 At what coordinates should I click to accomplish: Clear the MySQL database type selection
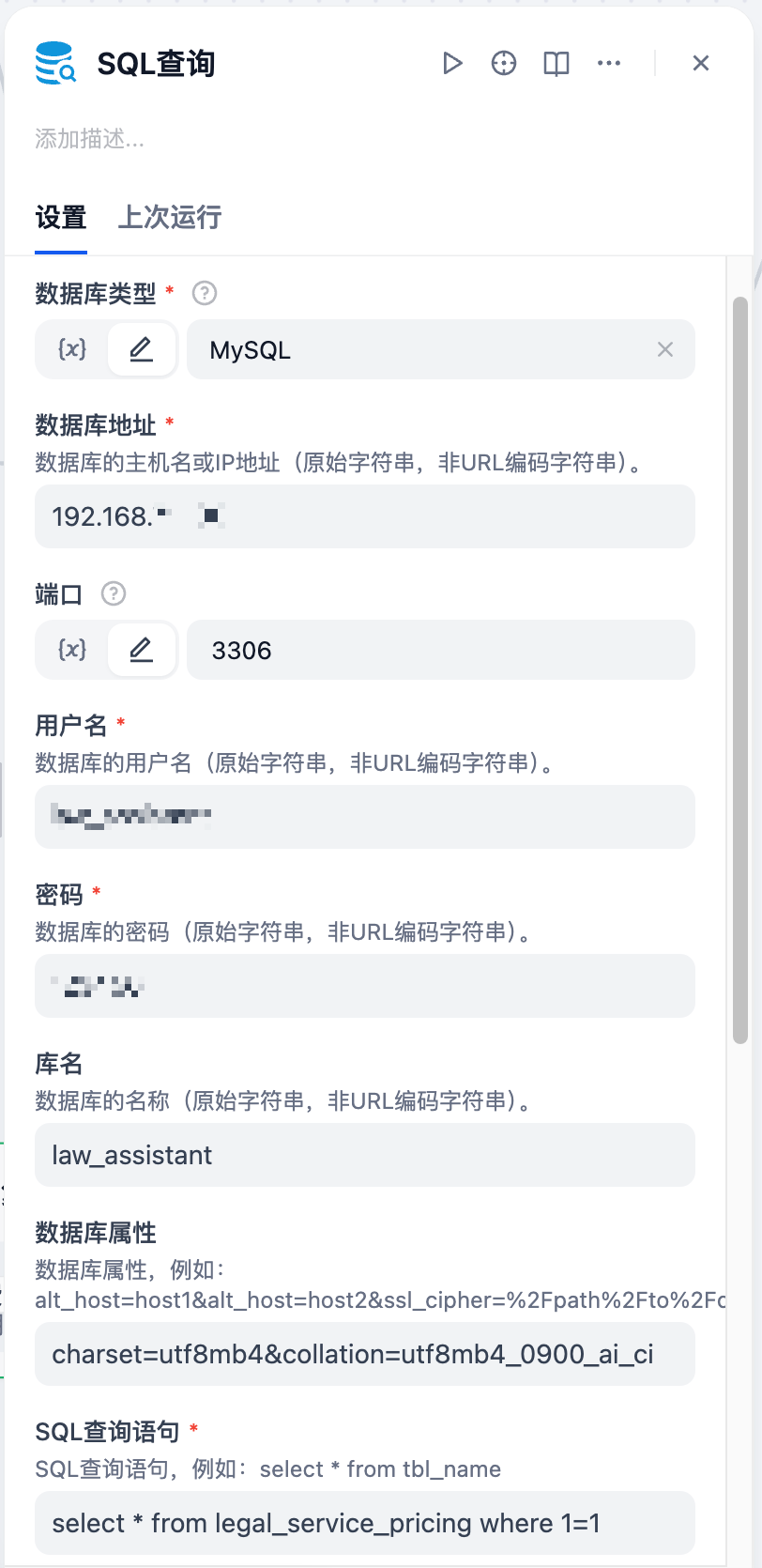tap(665, 349)
